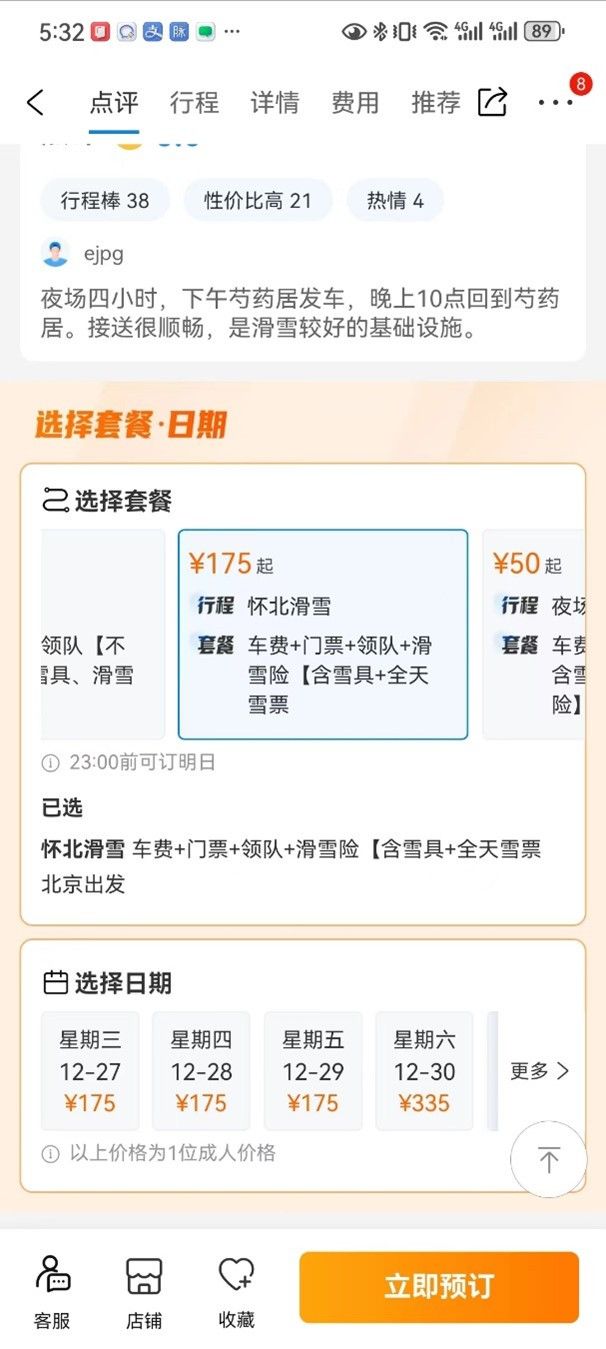Screen dimensions: 606x1349
Task: Filter reviews by 性价比高 21
Action: (258, 201)
